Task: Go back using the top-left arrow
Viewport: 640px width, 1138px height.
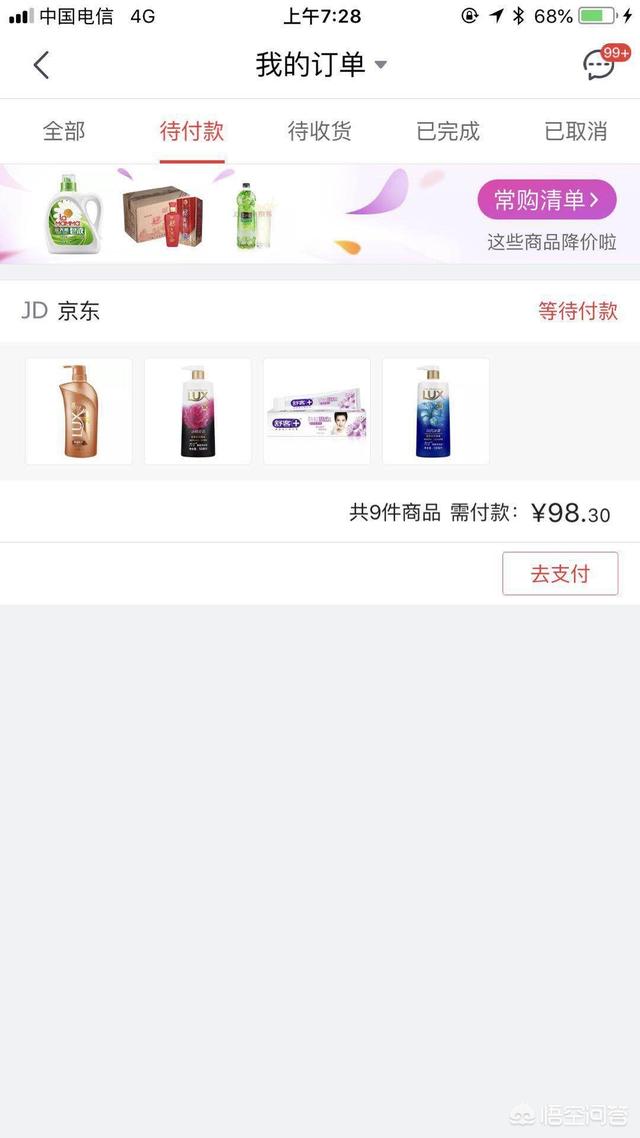Action: pyautogui.click(x=41, y=66)
